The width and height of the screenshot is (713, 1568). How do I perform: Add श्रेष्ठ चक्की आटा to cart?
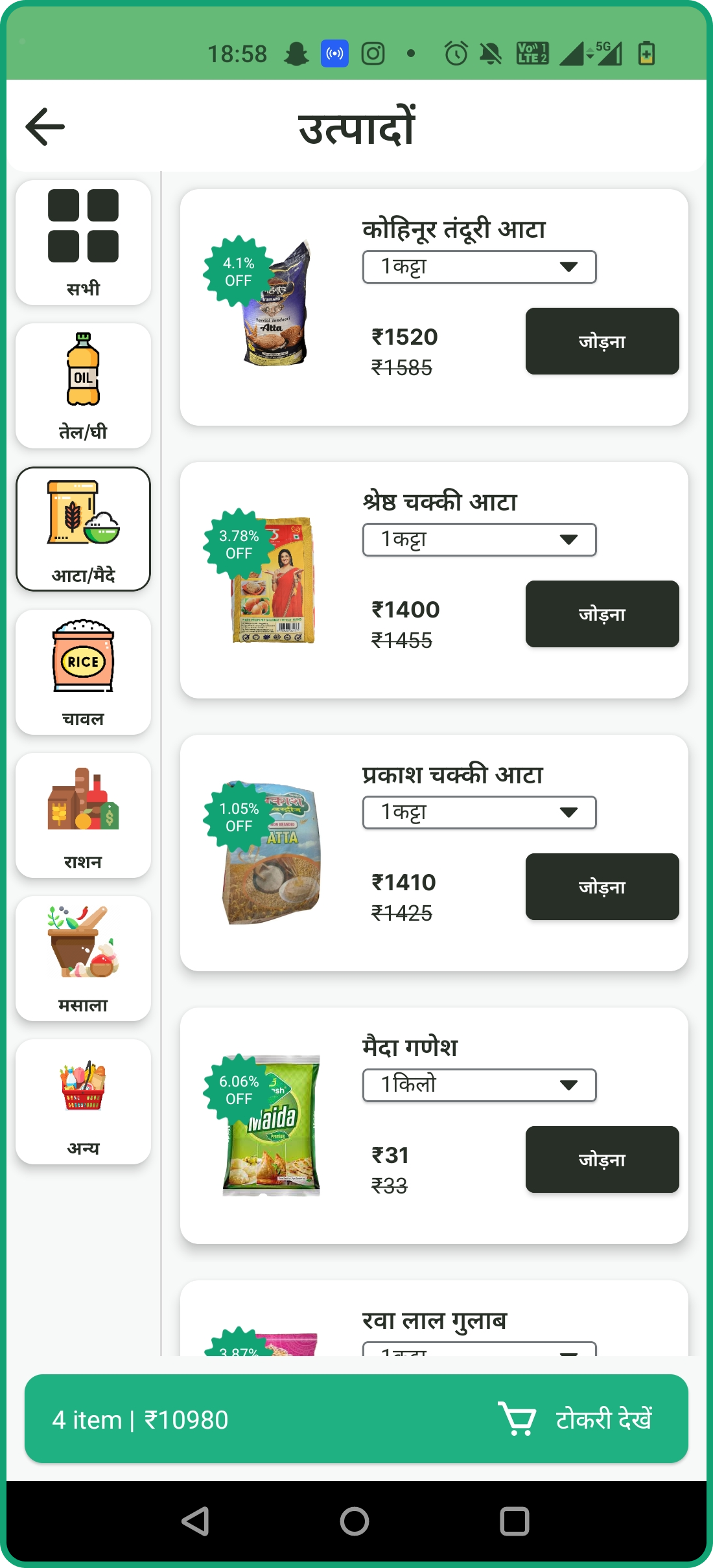602,614
